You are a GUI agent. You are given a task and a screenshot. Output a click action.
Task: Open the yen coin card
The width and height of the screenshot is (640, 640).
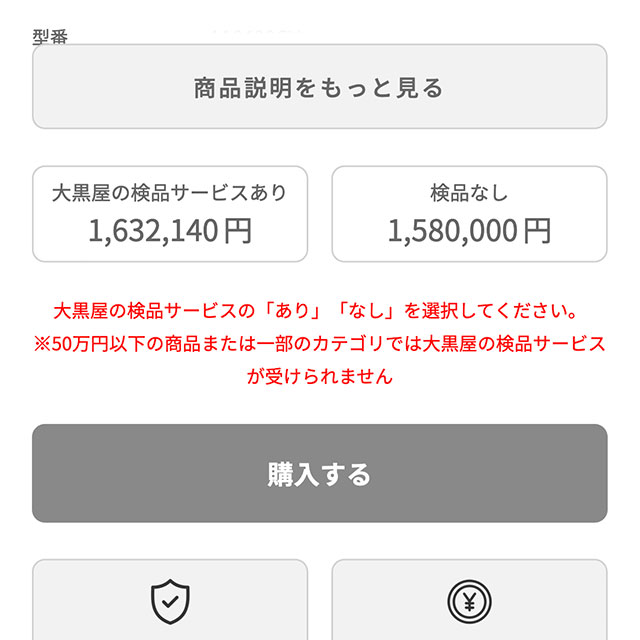(x=469, y=601)
